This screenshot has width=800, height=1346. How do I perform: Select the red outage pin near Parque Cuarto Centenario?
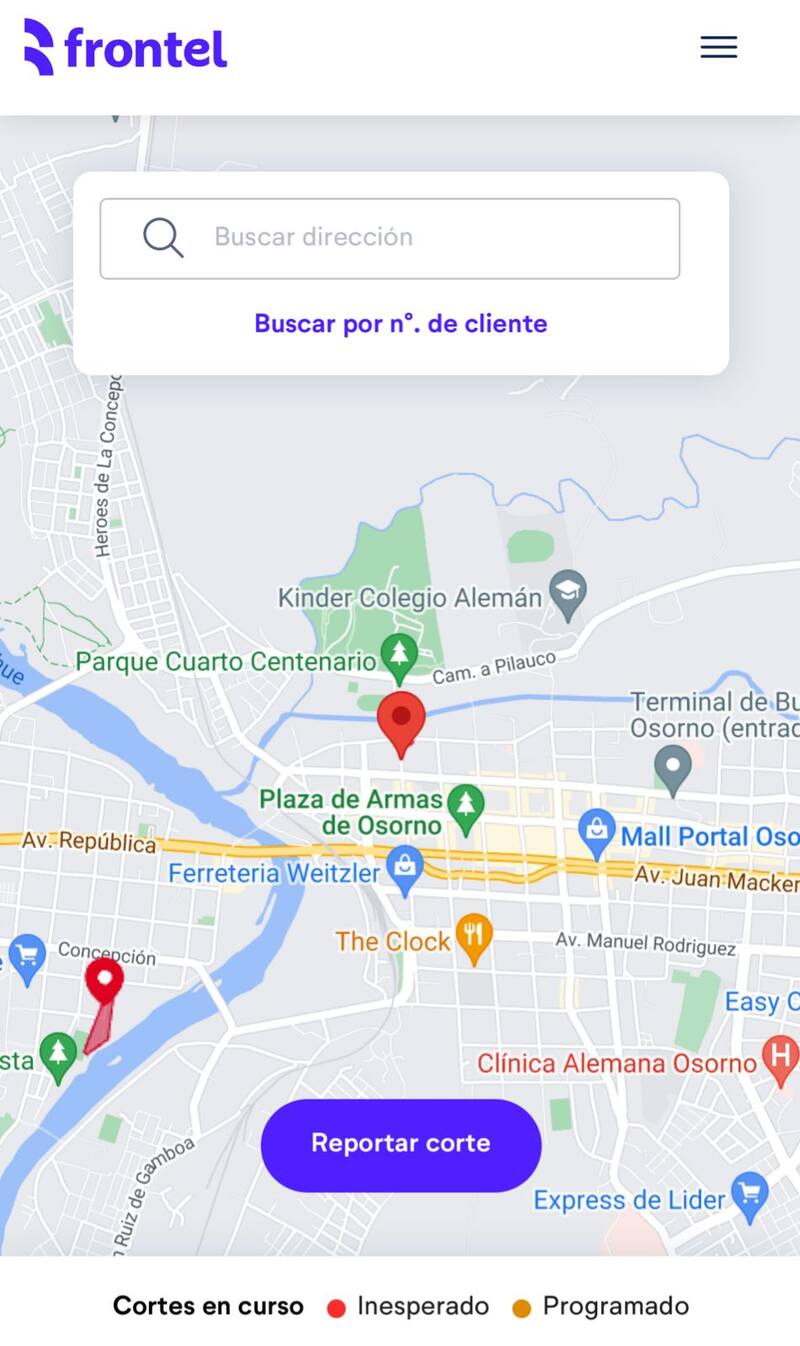401,720
